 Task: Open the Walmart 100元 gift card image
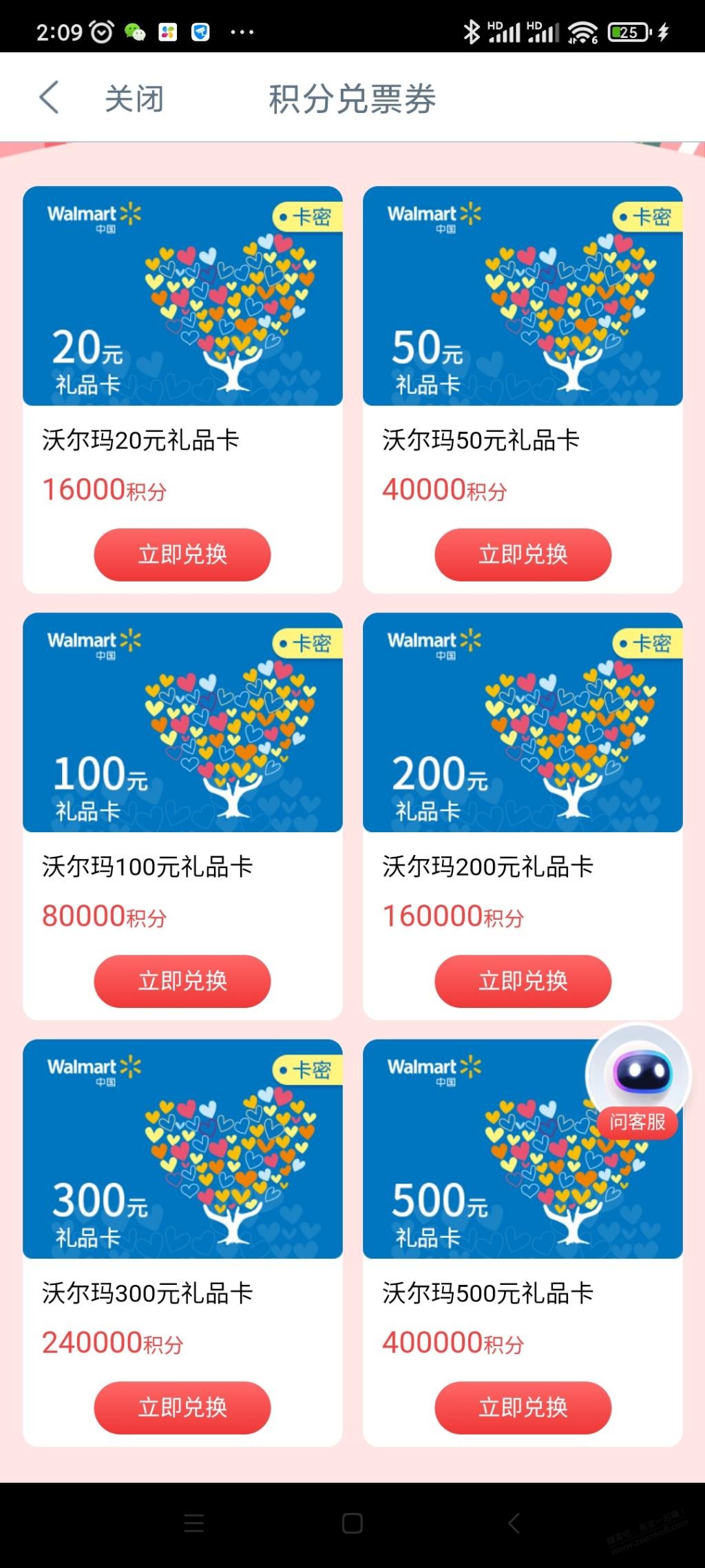point(182,722)
